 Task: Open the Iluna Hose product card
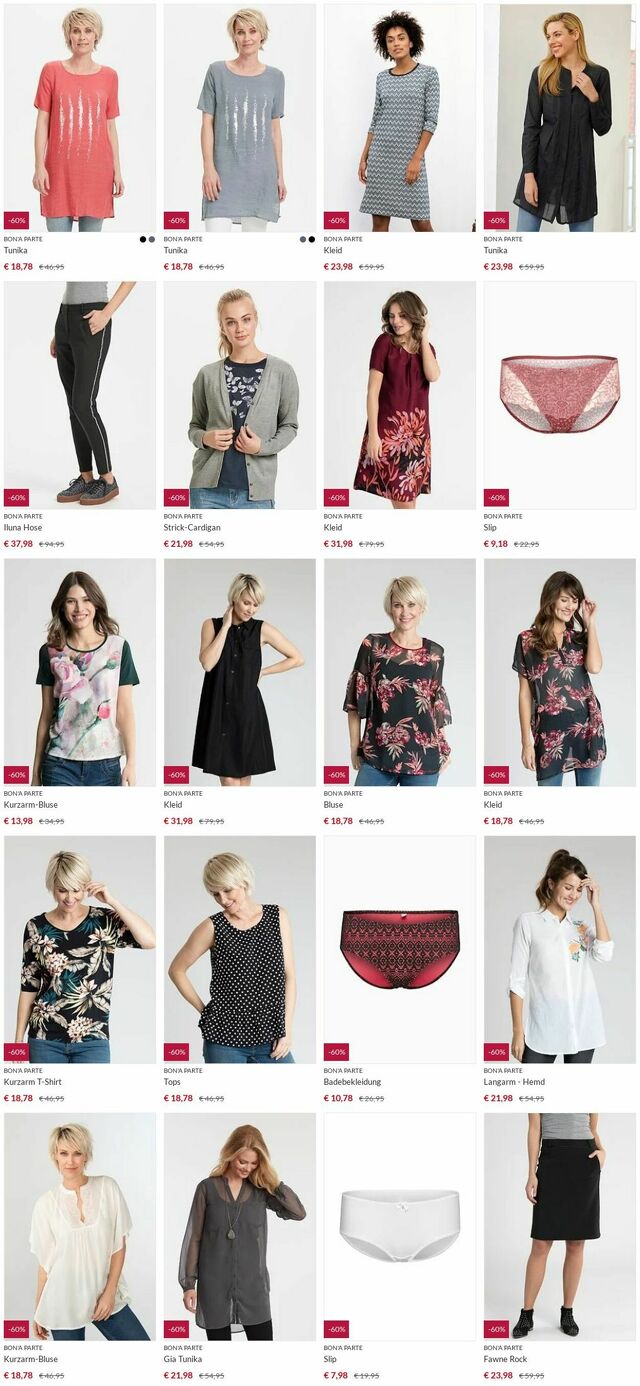pyautogui.click(x=79, y=395)
